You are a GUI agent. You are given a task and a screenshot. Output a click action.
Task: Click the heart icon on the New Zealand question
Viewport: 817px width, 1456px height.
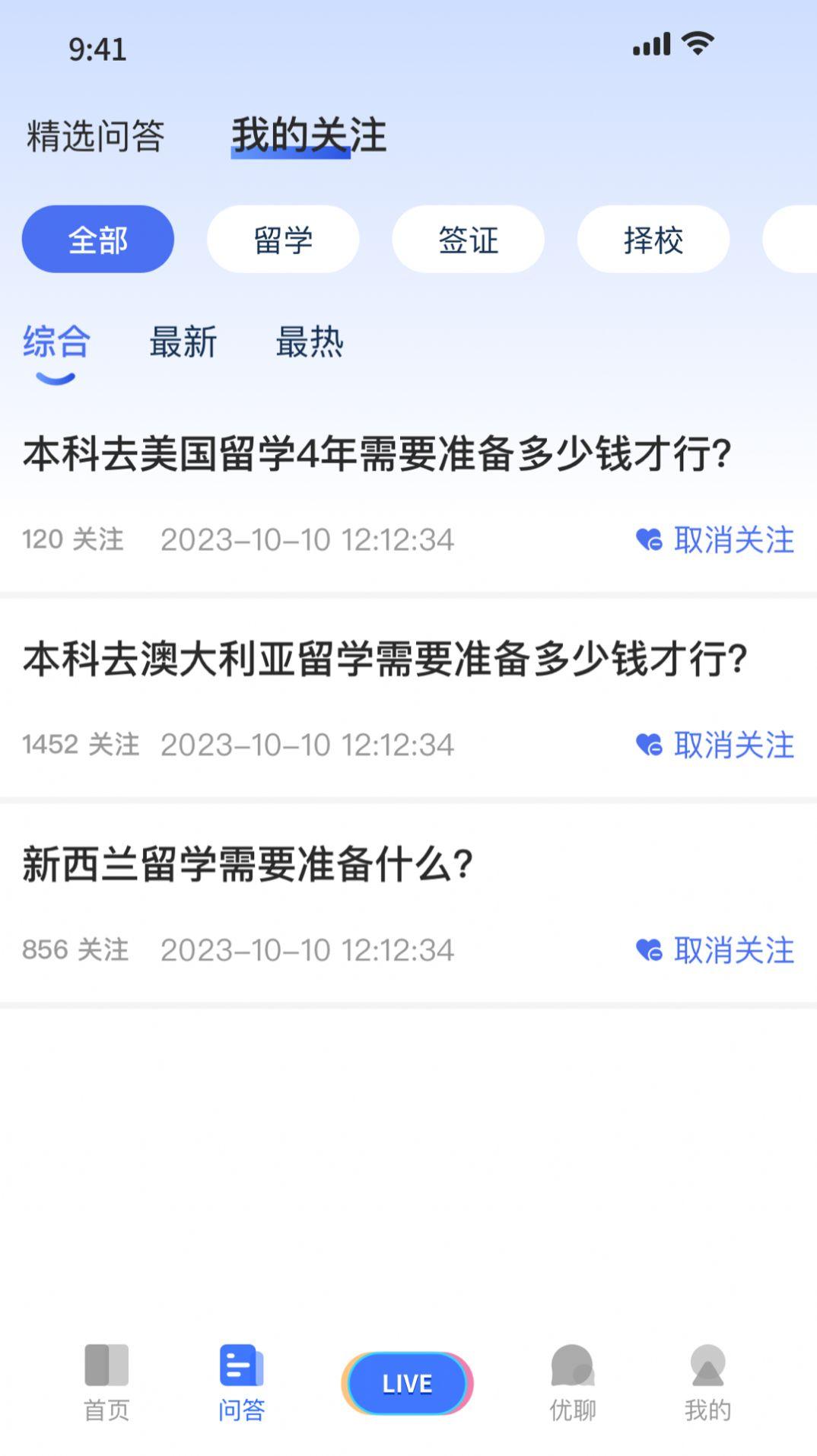650,949
